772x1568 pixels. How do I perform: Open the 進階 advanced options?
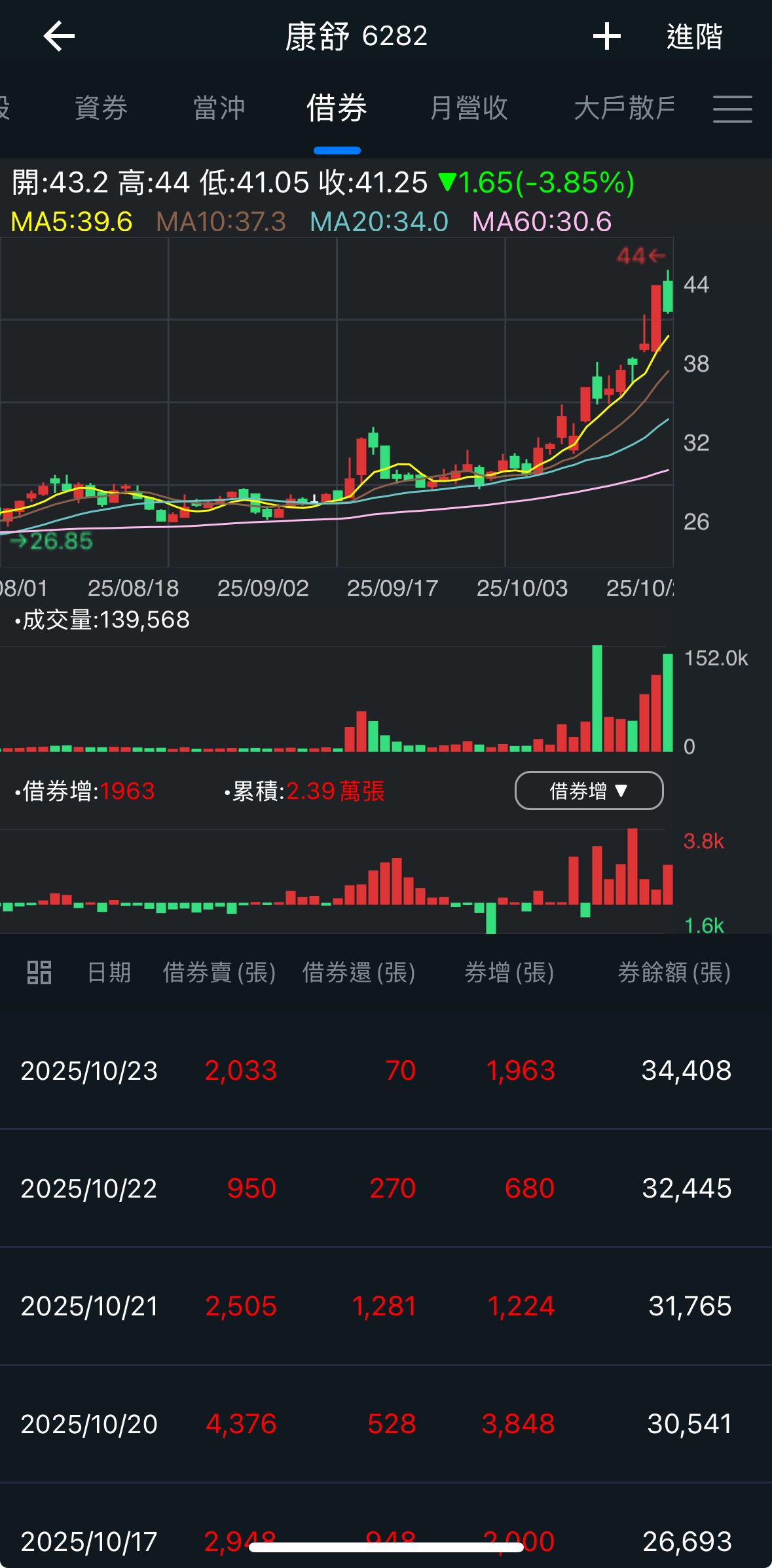point(694,36)
